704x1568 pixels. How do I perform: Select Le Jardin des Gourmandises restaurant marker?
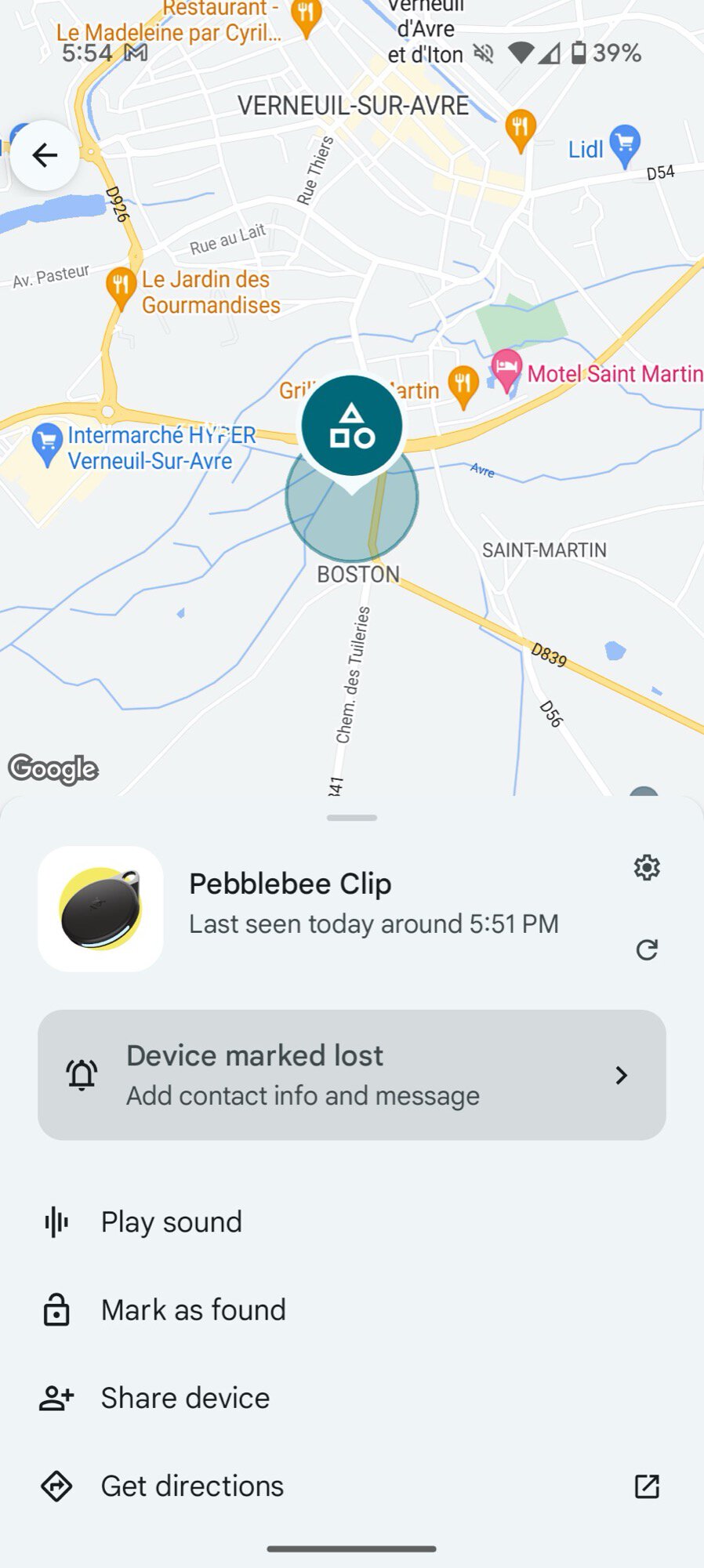[120, 285]
